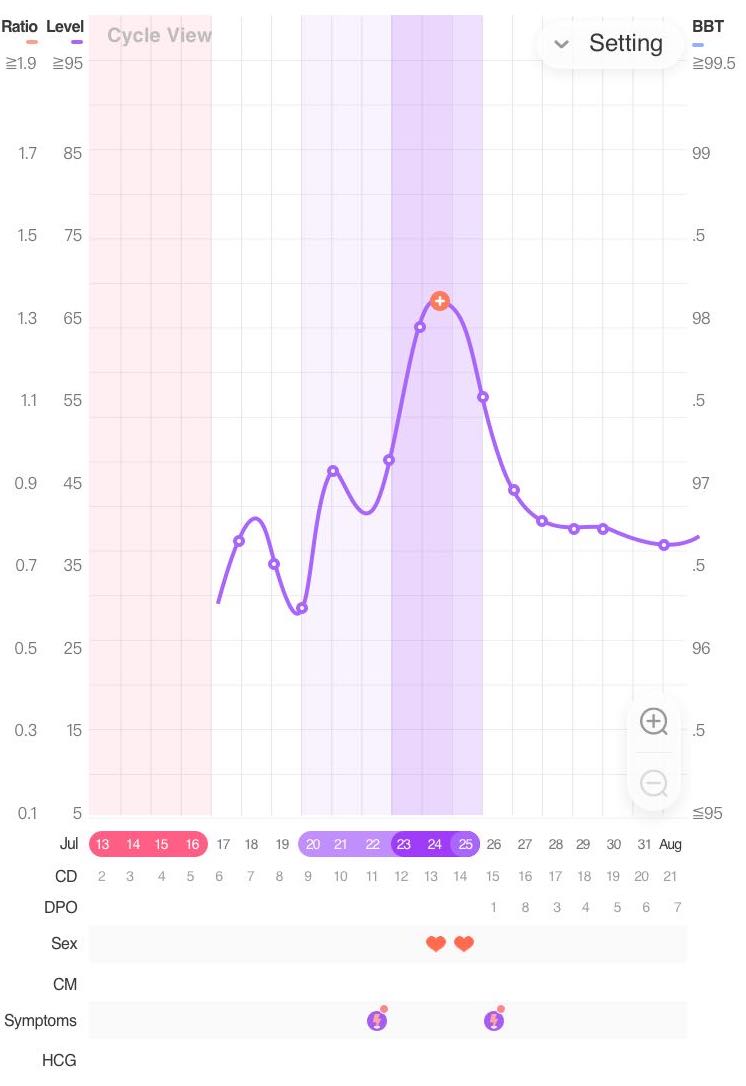
Task: Click the zoom-out magnifier icon on the chart
Action: (653, 784)
